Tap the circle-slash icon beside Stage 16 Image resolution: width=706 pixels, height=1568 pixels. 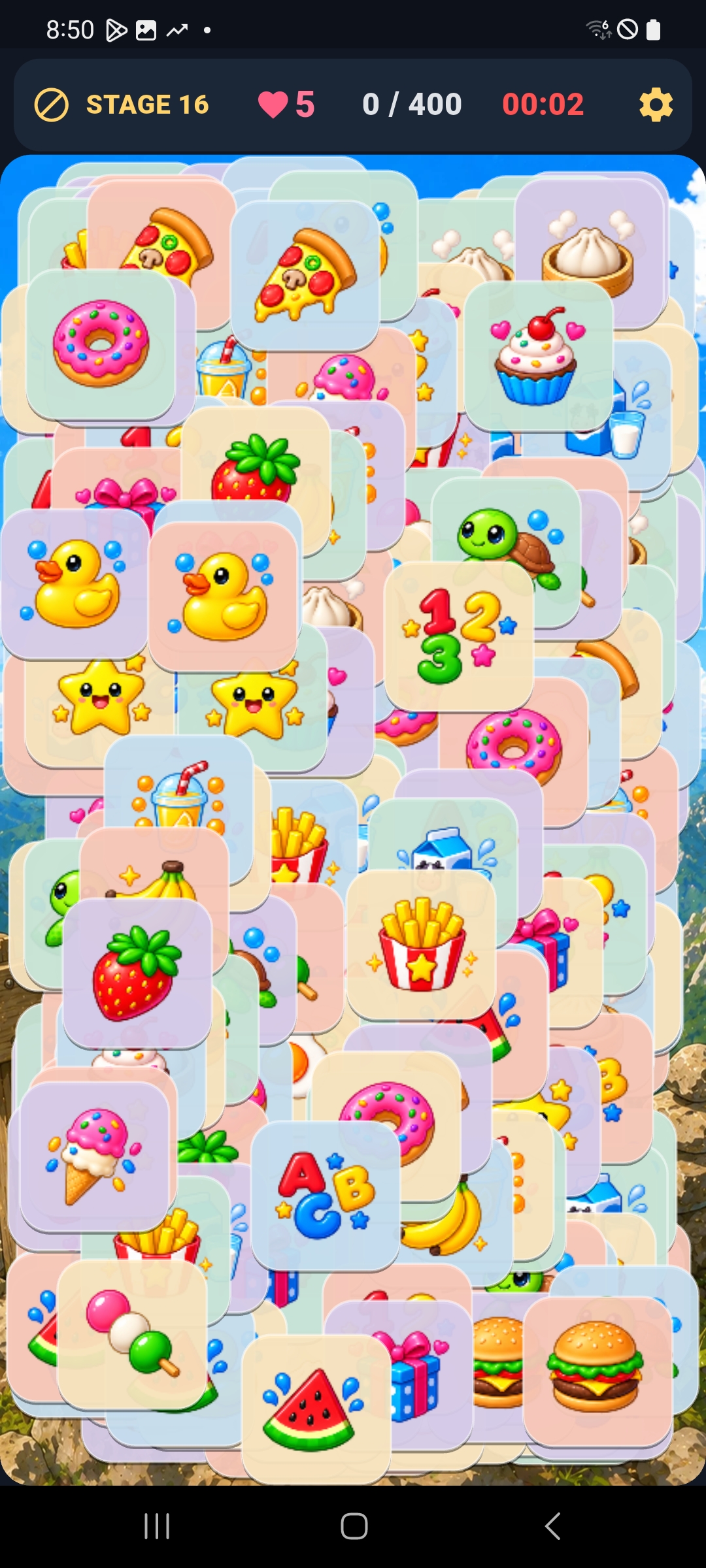[x=51, y=105]
